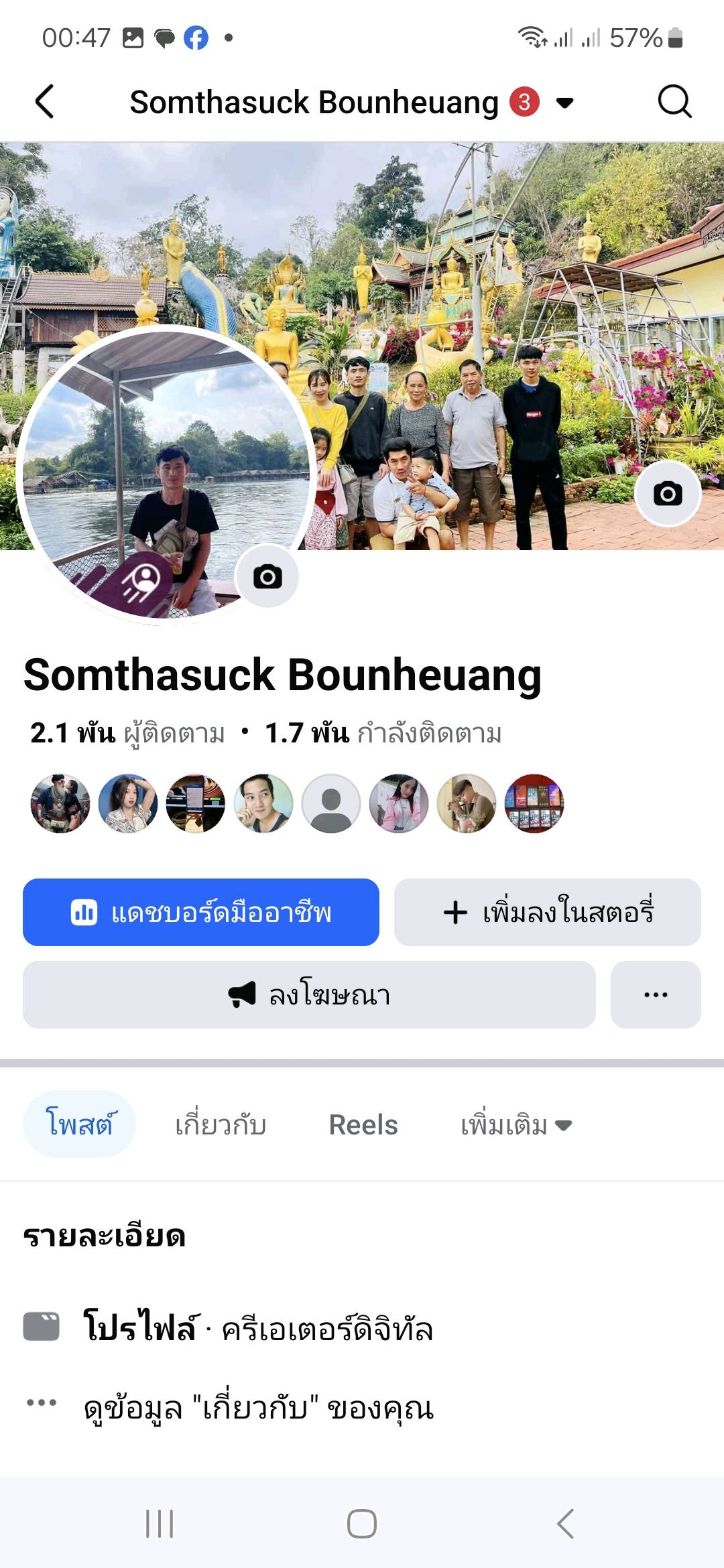Expand the เพิ่มเติม tab dropdown
This screenshot has width=724, height=1568.
(516, 1124)
